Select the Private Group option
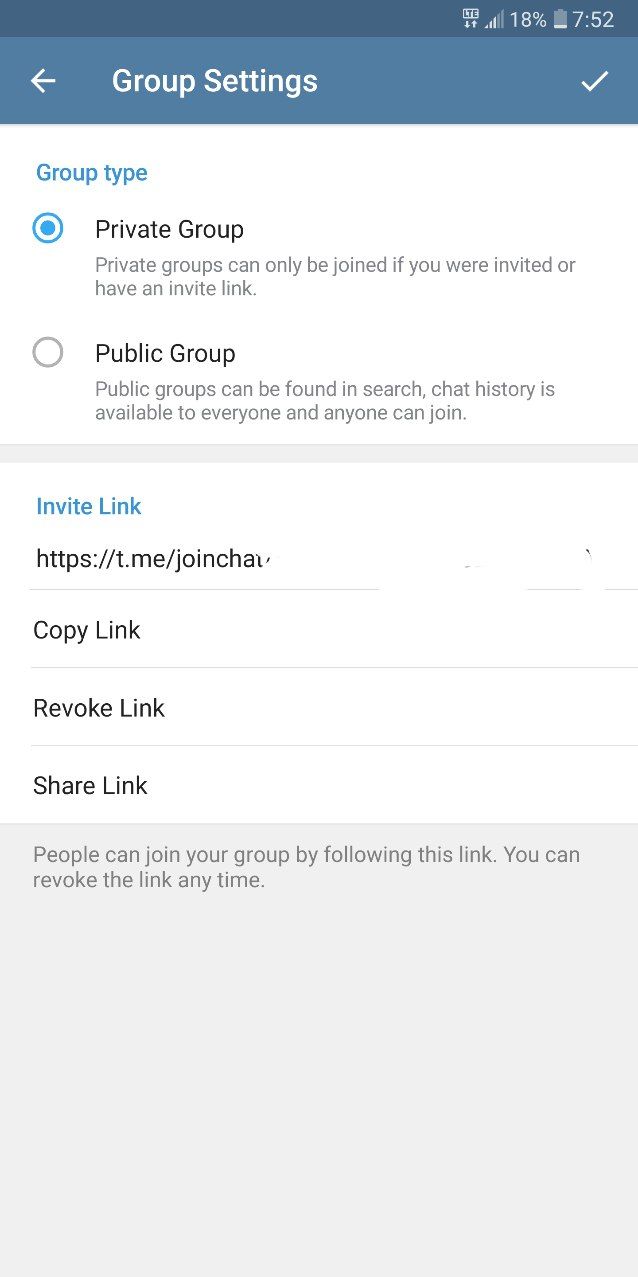The image size is (638, 1277). pos(48,229)
